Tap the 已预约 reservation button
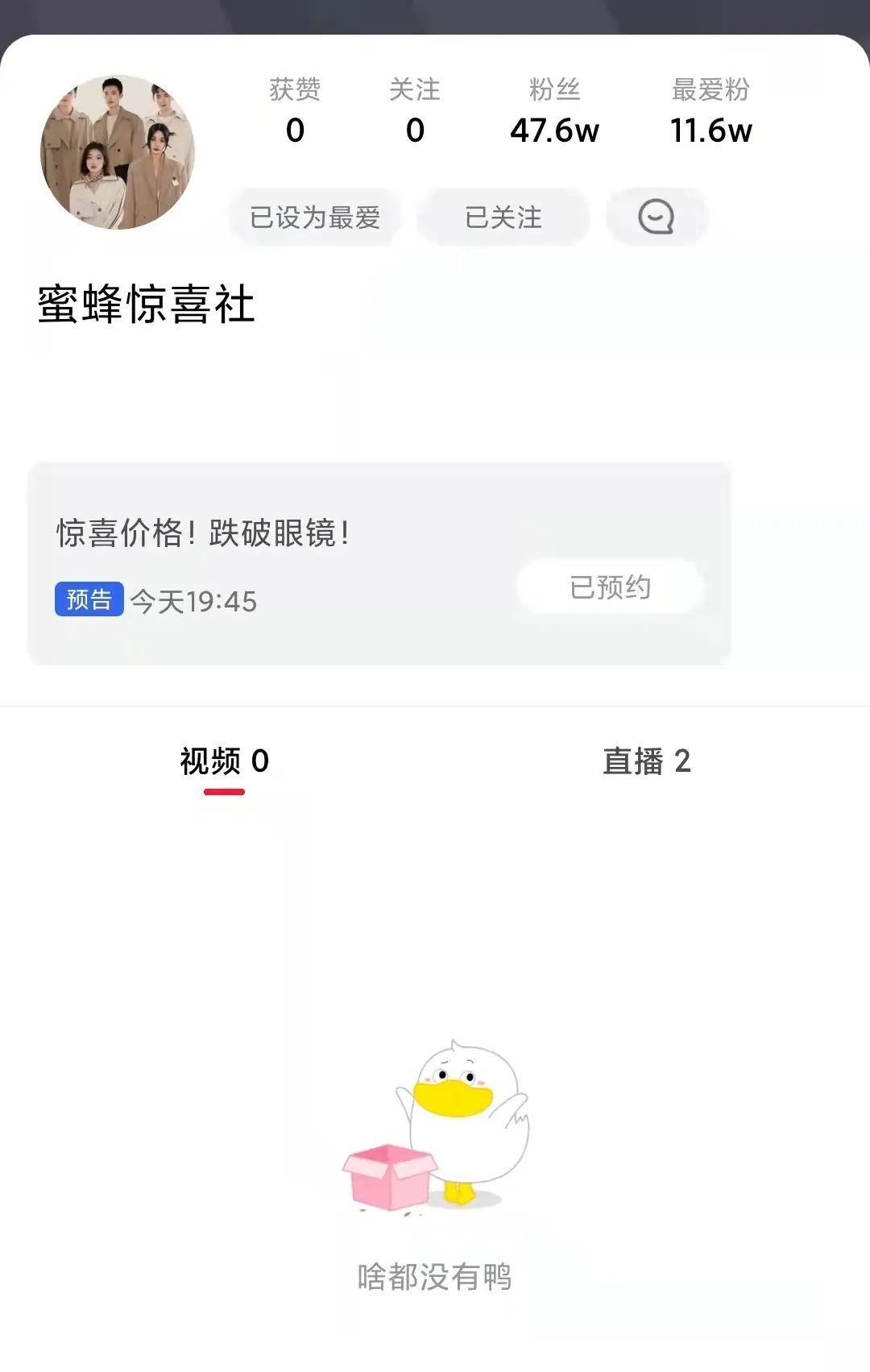Viewport: 870px width, 1372px height. [610, 587]
